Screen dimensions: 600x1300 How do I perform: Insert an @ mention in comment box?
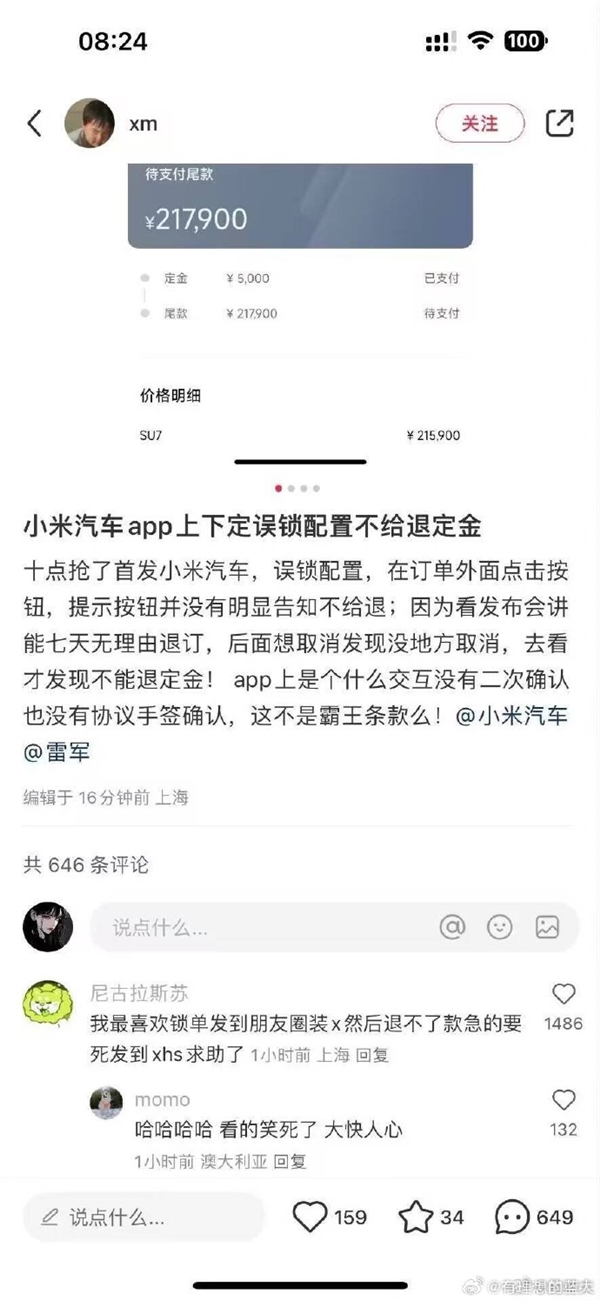[x=452, y=927]
